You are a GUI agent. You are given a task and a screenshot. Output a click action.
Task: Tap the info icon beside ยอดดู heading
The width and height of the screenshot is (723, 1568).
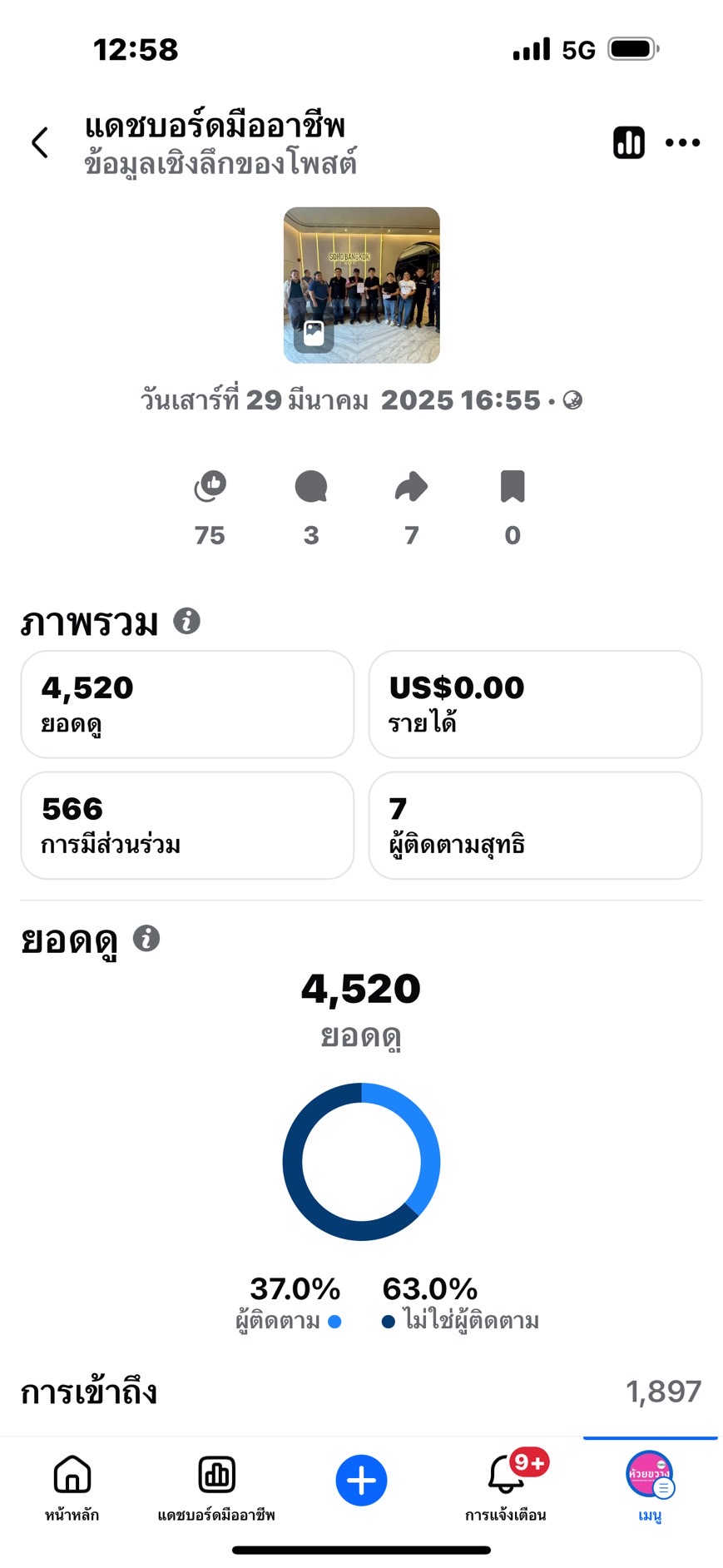tap(146, 939)
